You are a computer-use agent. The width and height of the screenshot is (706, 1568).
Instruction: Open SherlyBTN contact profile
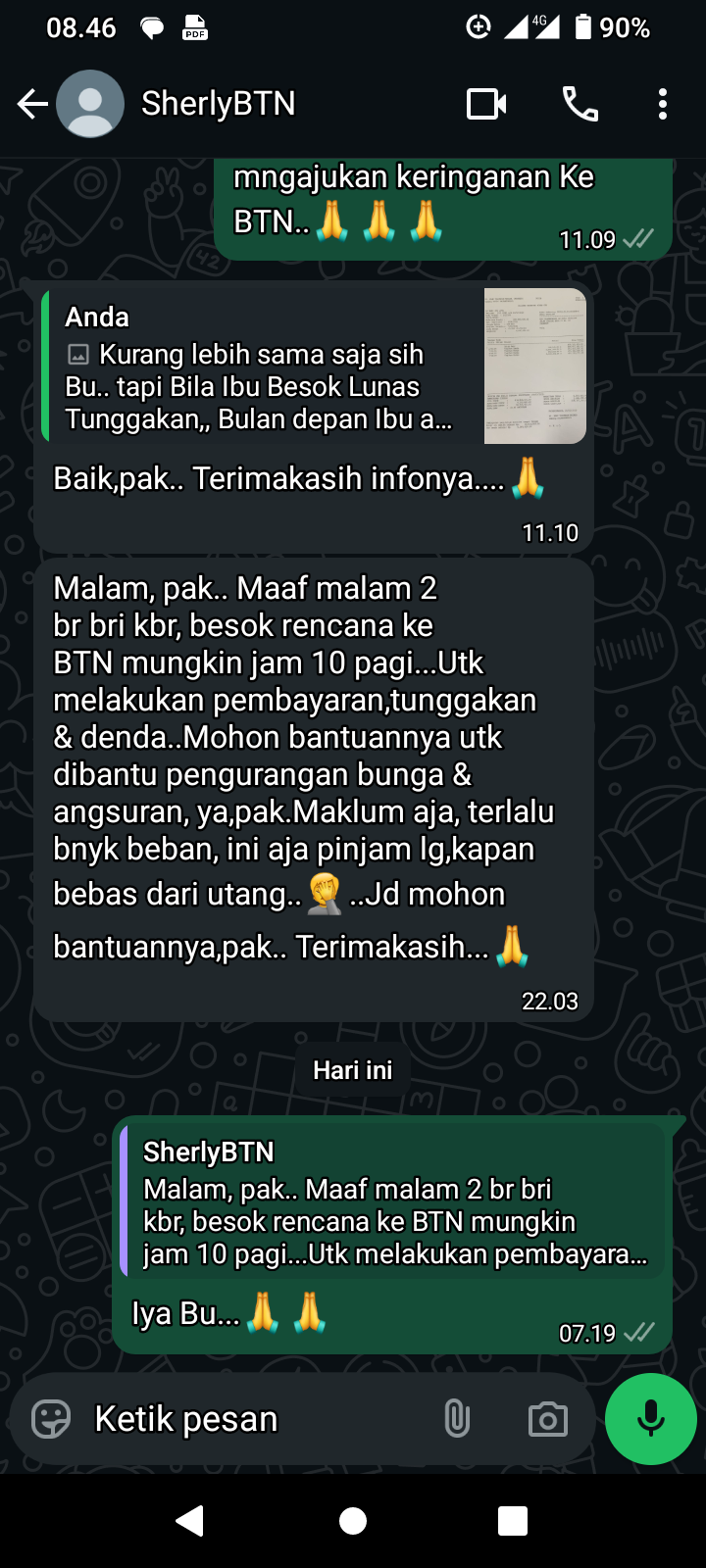(x=218, y=104)
